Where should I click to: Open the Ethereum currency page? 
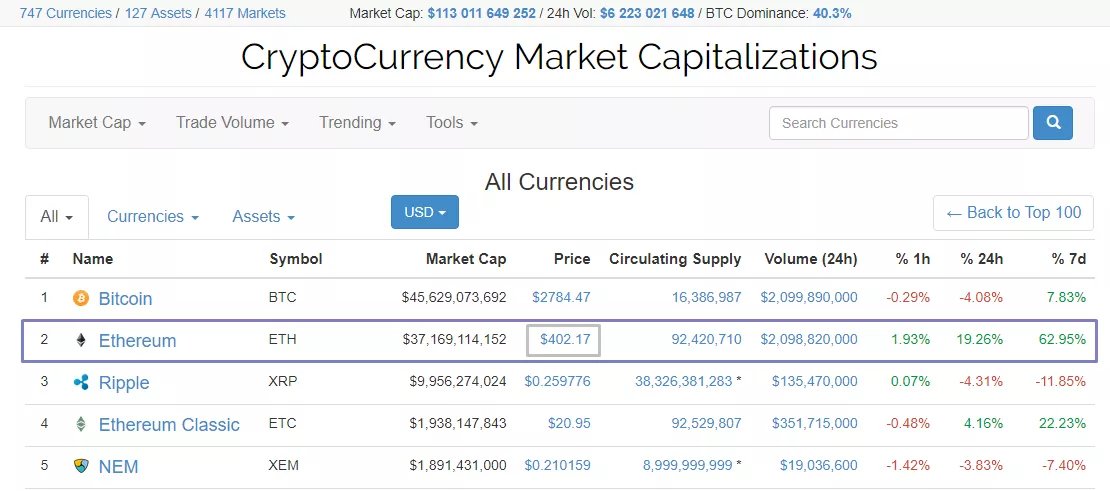(137, 341)
